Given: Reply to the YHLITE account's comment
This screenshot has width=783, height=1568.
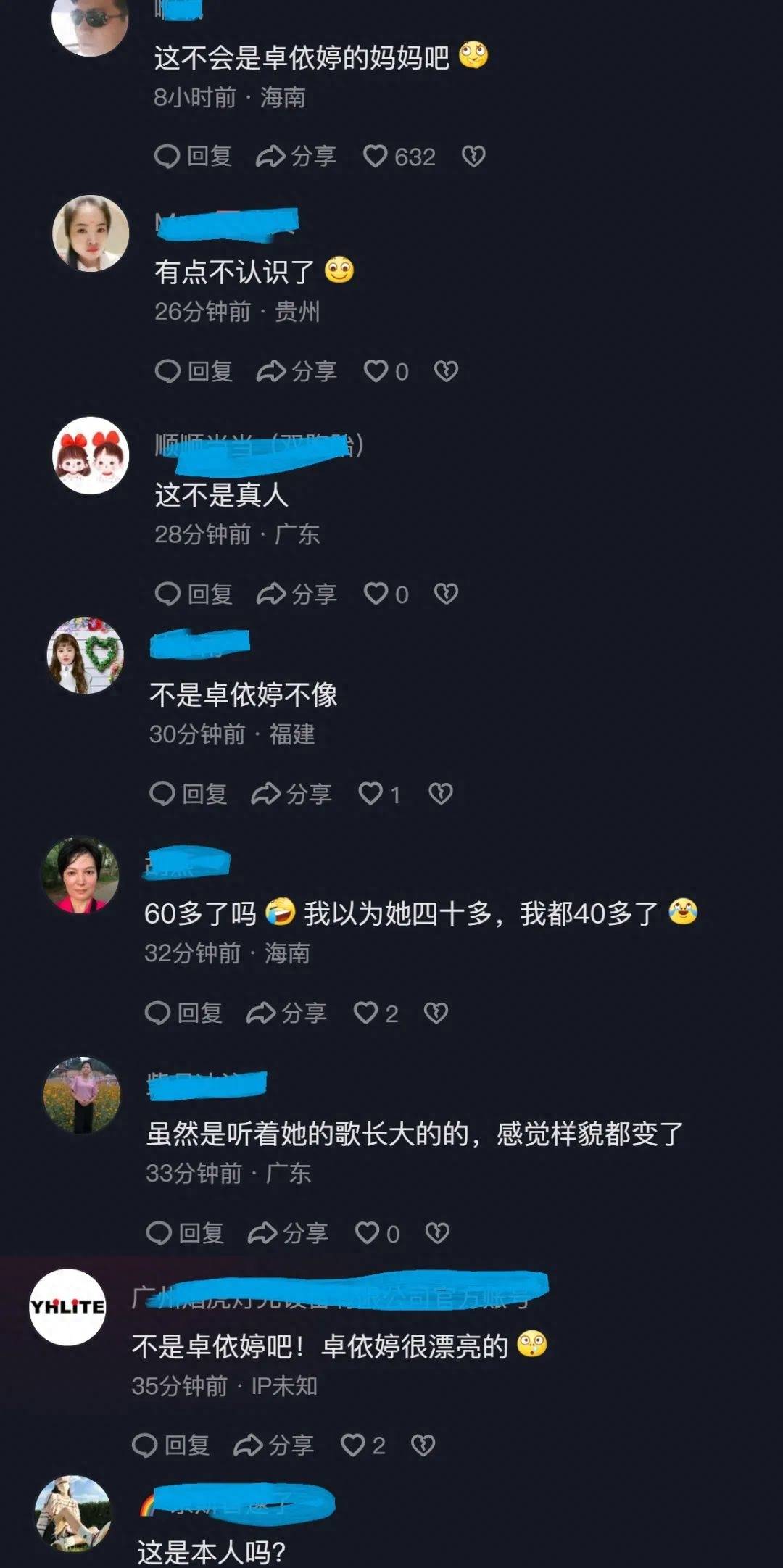Looking at the screenshot, I should coord(170,1445).
